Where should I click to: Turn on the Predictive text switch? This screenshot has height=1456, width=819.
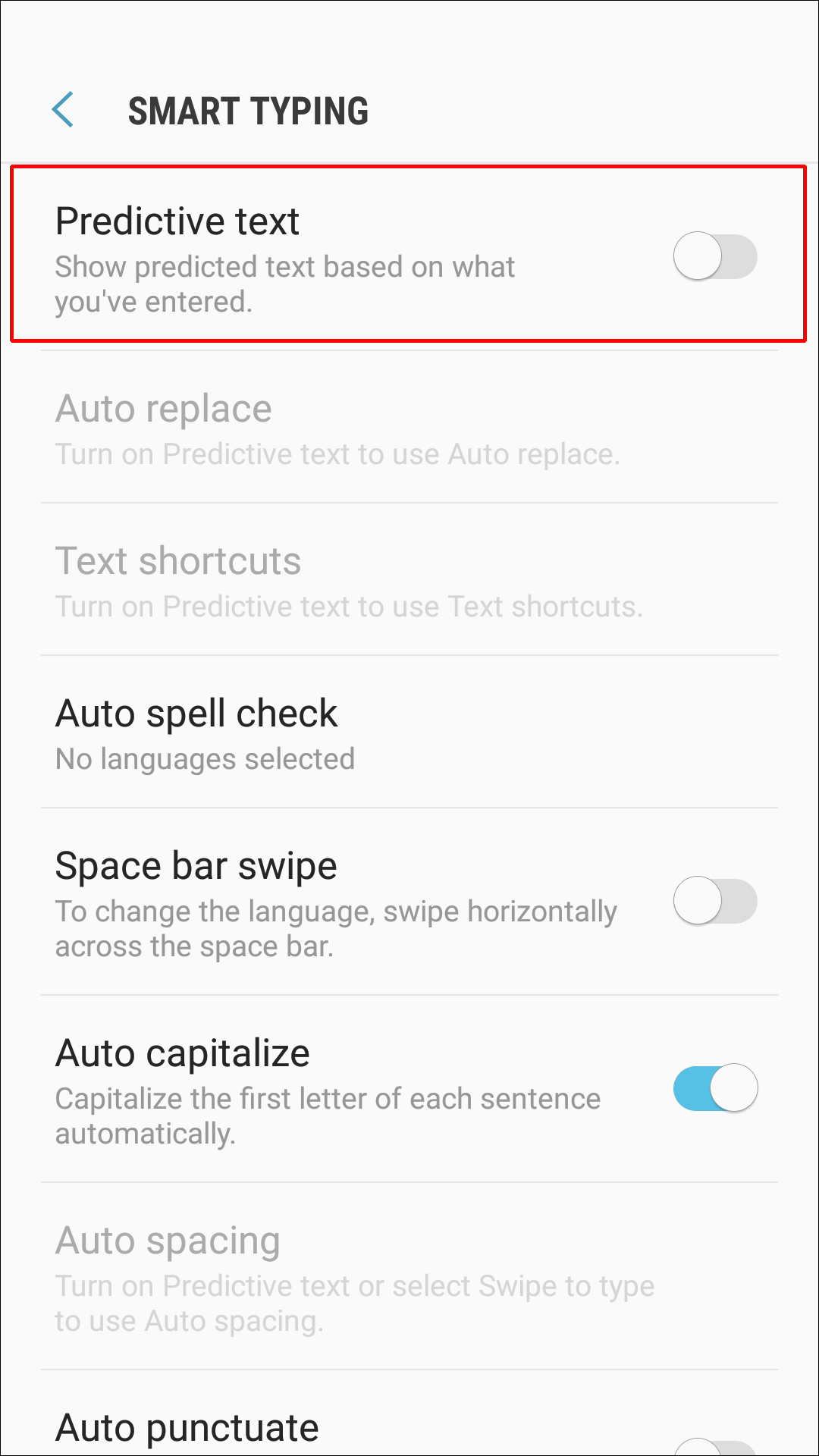714,256
